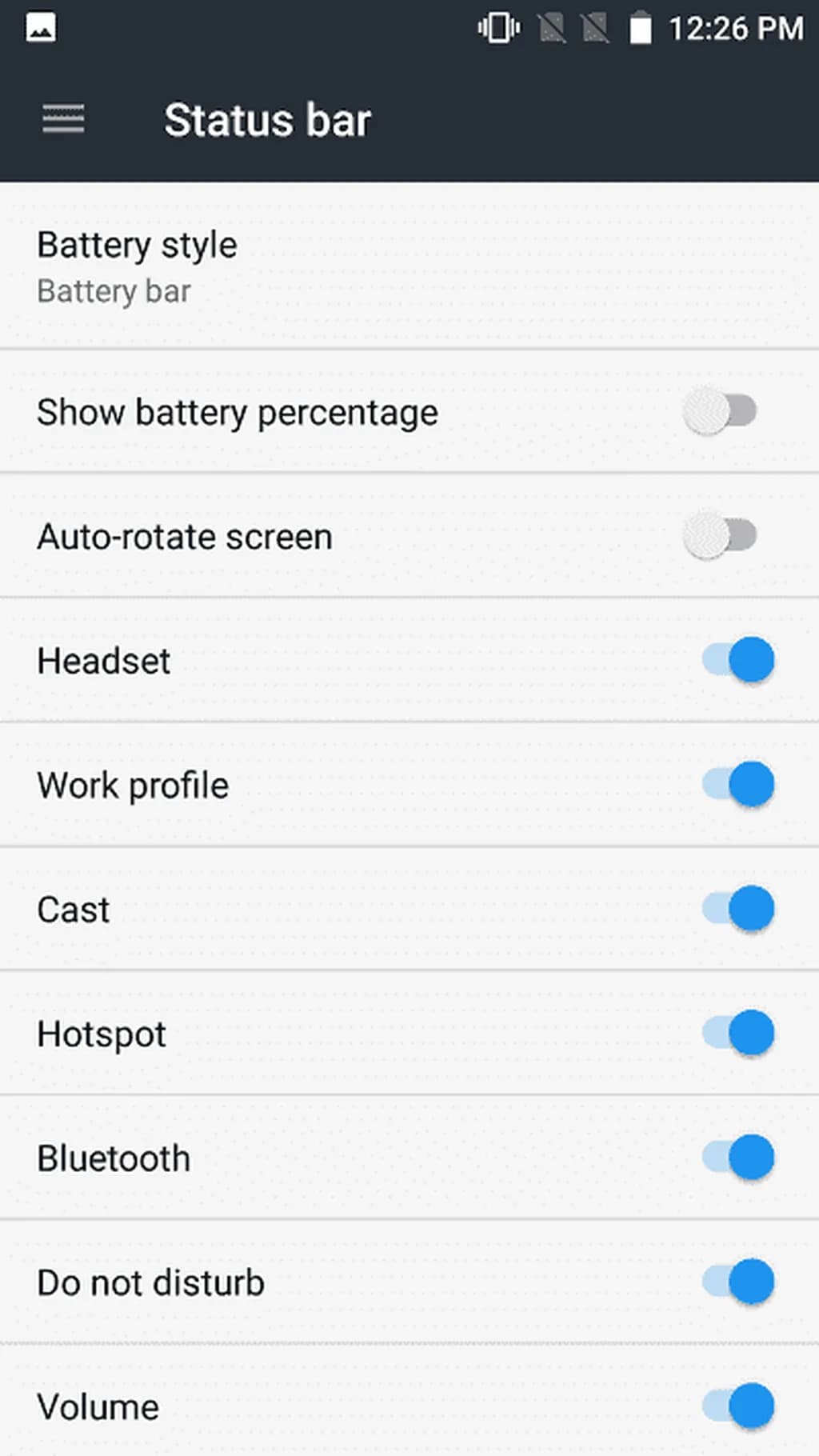Viewport: 819px width, 1456px height.
Task: Disable the Bluetooth status icon toggle
Action: click(x=737, y=1158)
